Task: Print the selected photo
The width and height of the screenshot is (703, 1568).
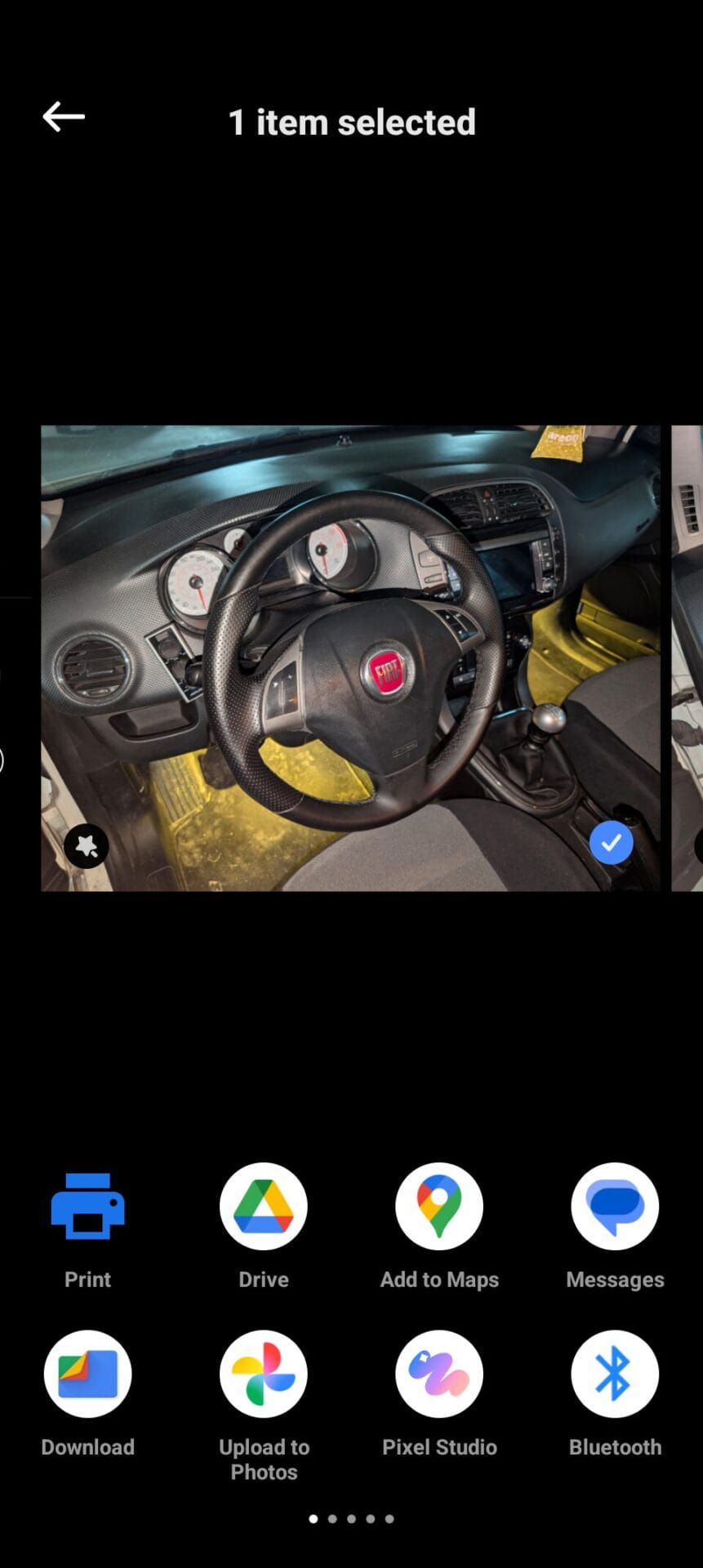Action: tap(87, 1206)
